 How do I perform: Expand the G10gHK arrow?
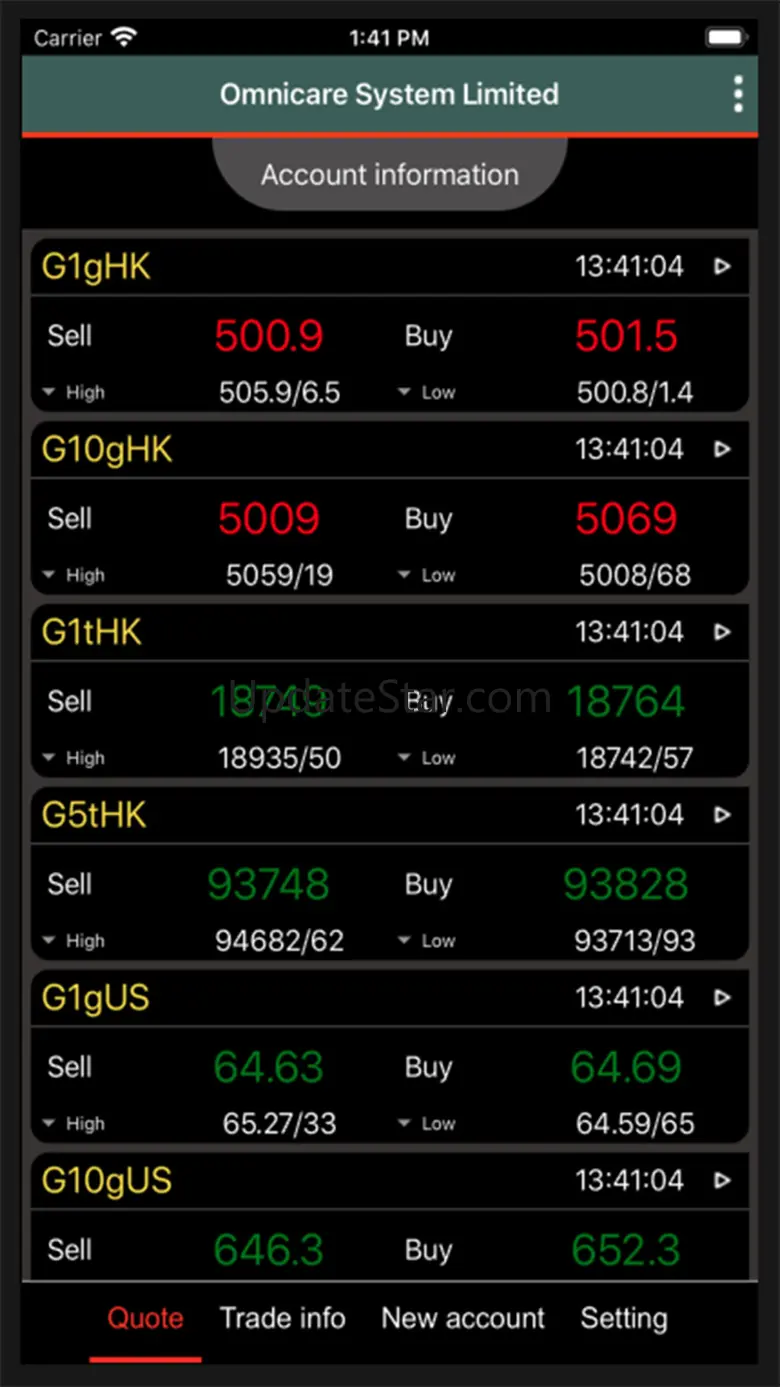tap(722, 449)
